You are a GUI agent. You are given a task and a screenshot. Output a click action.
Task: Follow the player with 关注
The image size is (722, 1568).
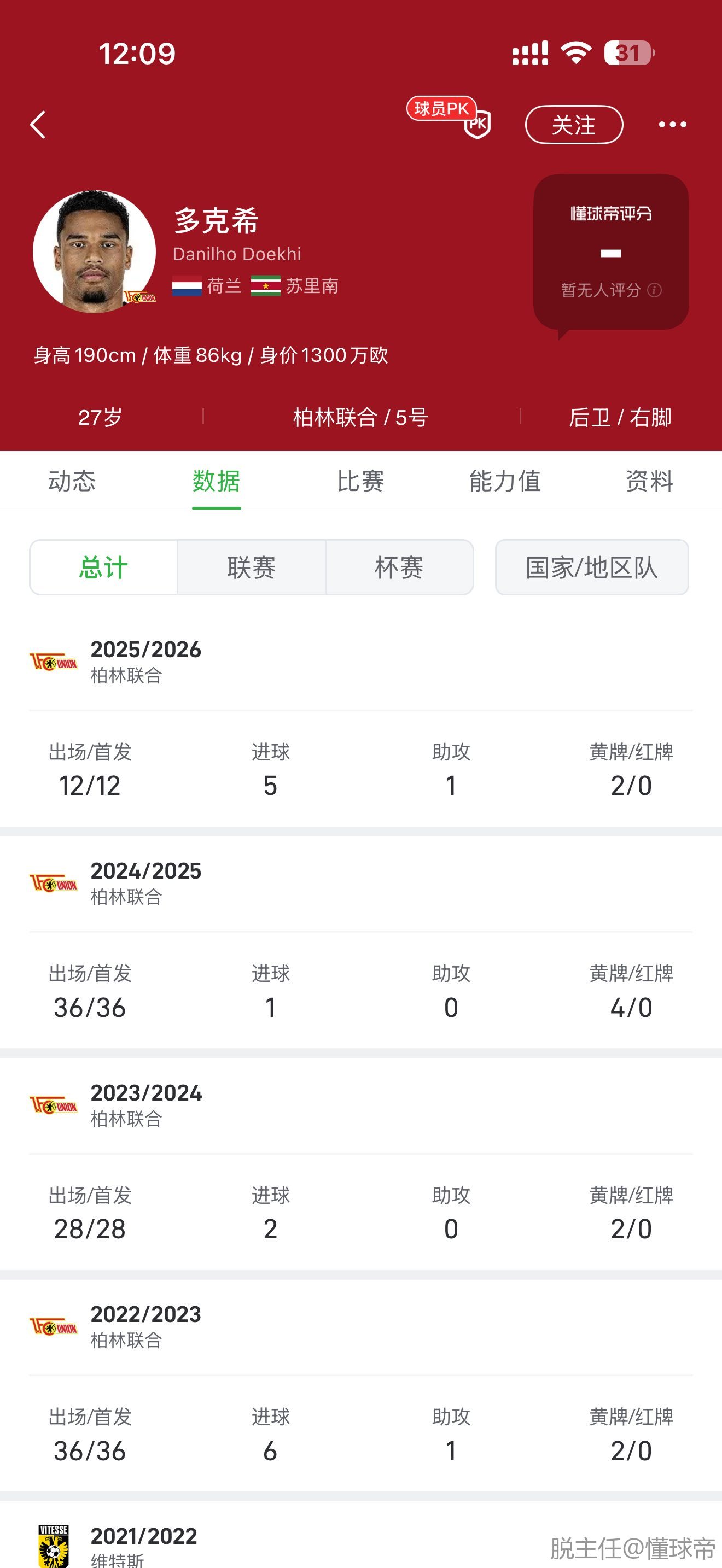[573, 125]
